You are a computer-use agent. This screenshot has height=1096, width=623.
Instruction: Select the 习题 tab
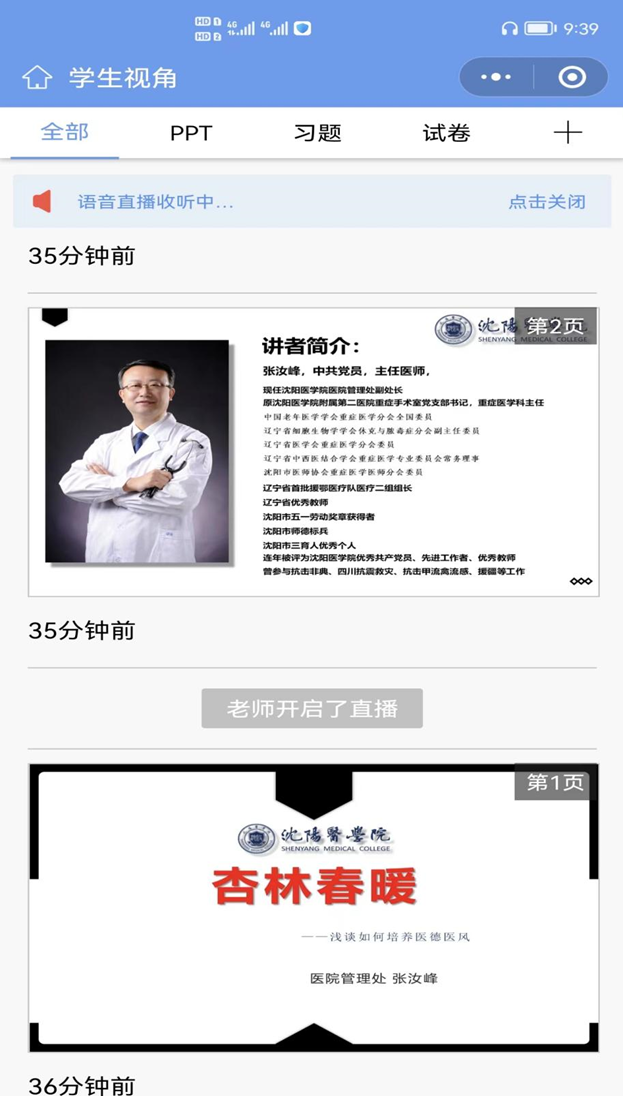coord(318,133)
